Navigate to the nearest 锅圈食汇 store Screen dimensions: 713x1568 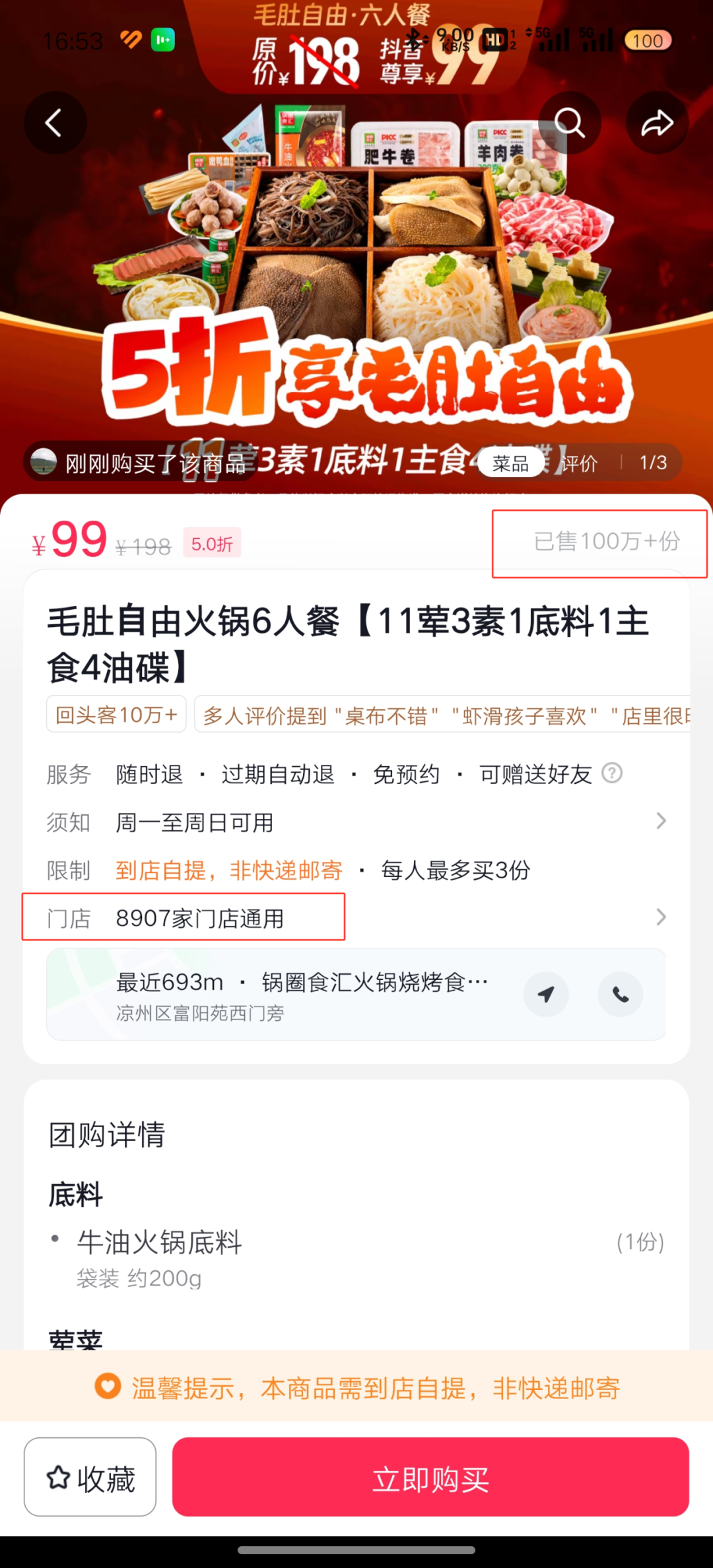pos(546,994)
